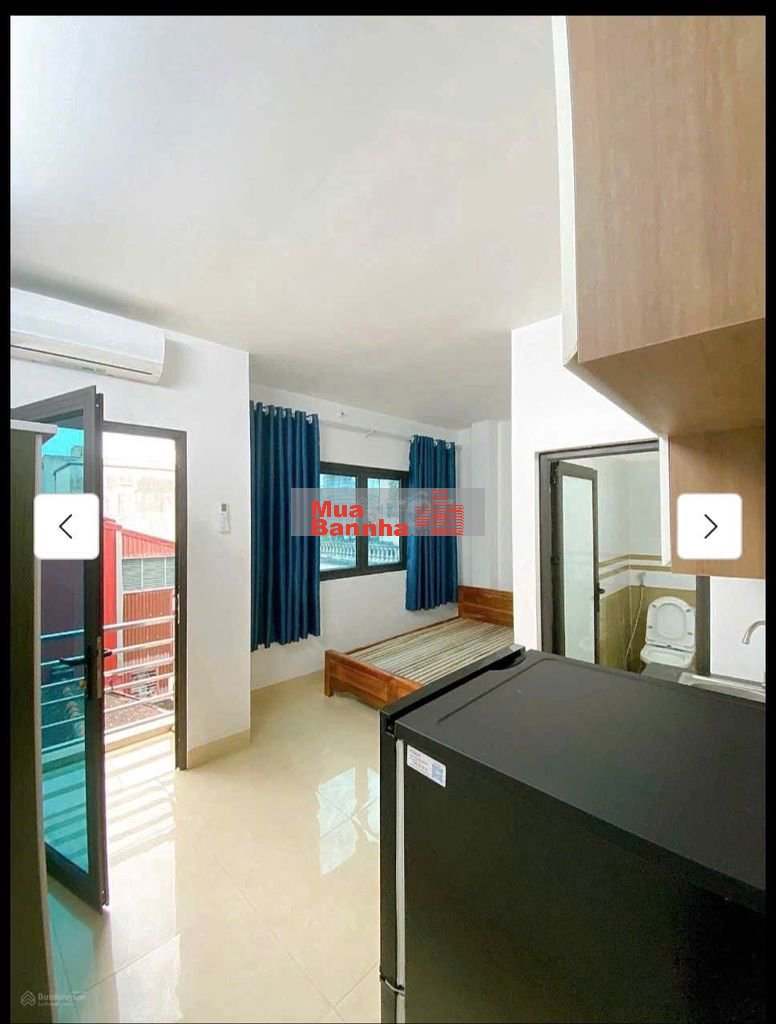Show the next room photo
Screen dimensions: 776x1024
(x=709, y=526)
